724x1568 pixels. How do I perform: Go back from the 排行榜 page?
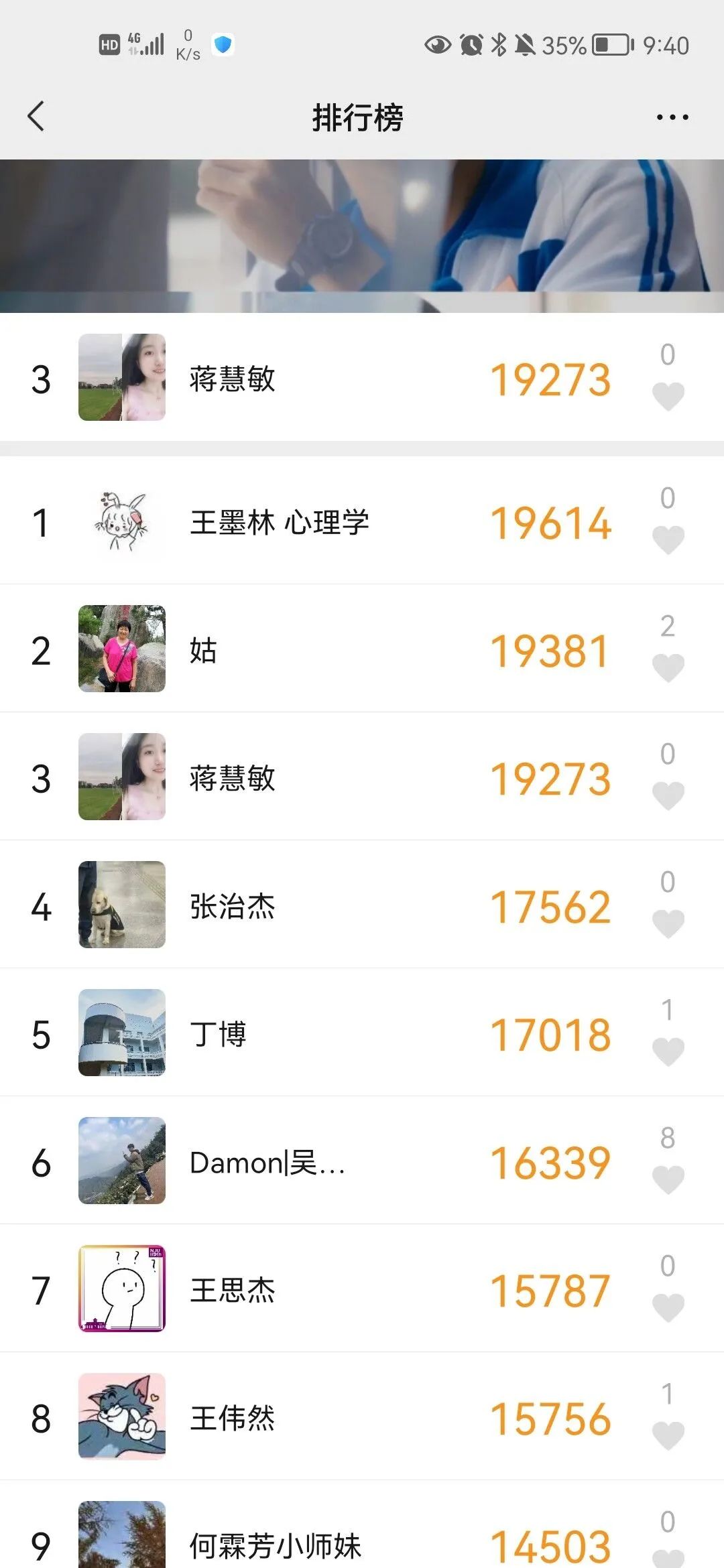pyautogui.click(x=36, y=117)
